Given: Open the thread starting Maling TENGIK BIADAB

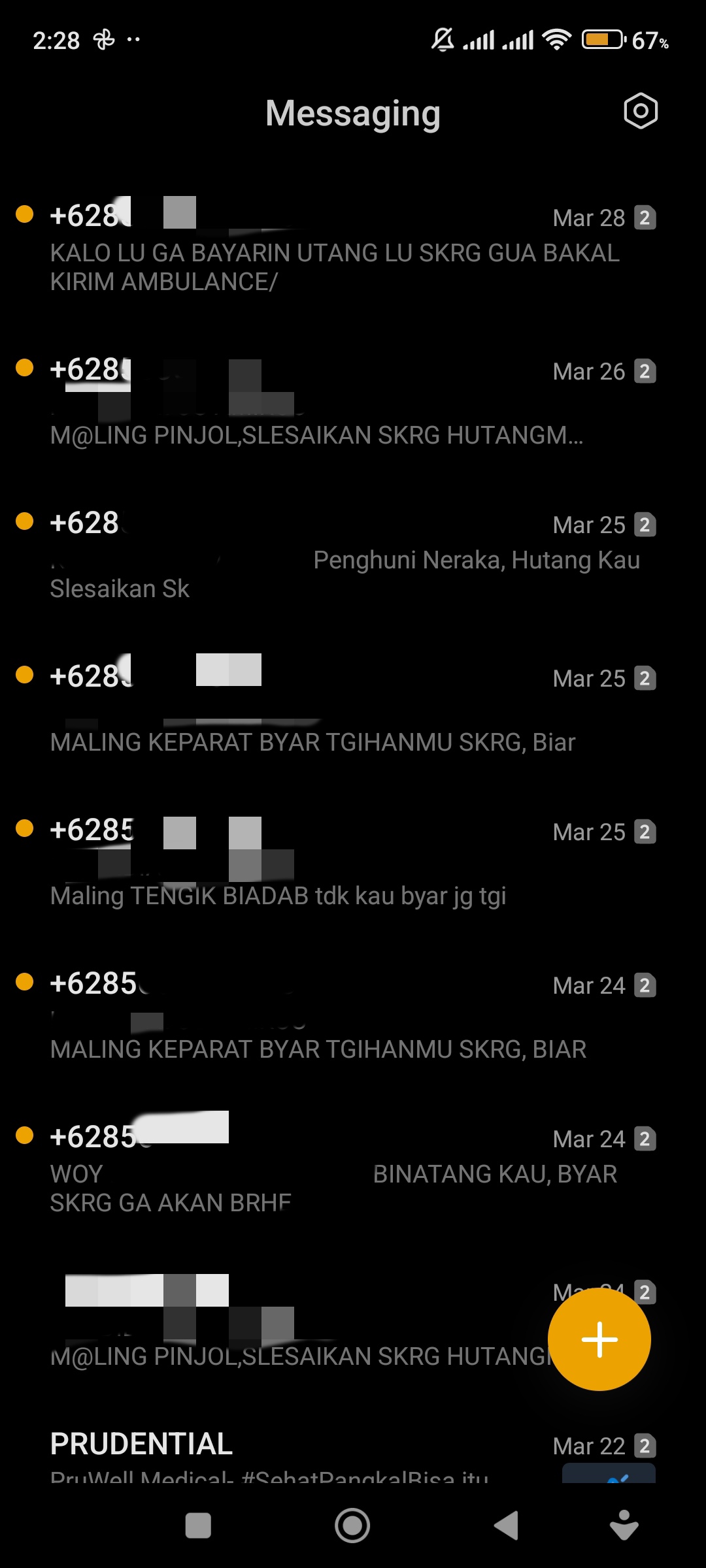Looking at the screenshot, I should point(278,896).
